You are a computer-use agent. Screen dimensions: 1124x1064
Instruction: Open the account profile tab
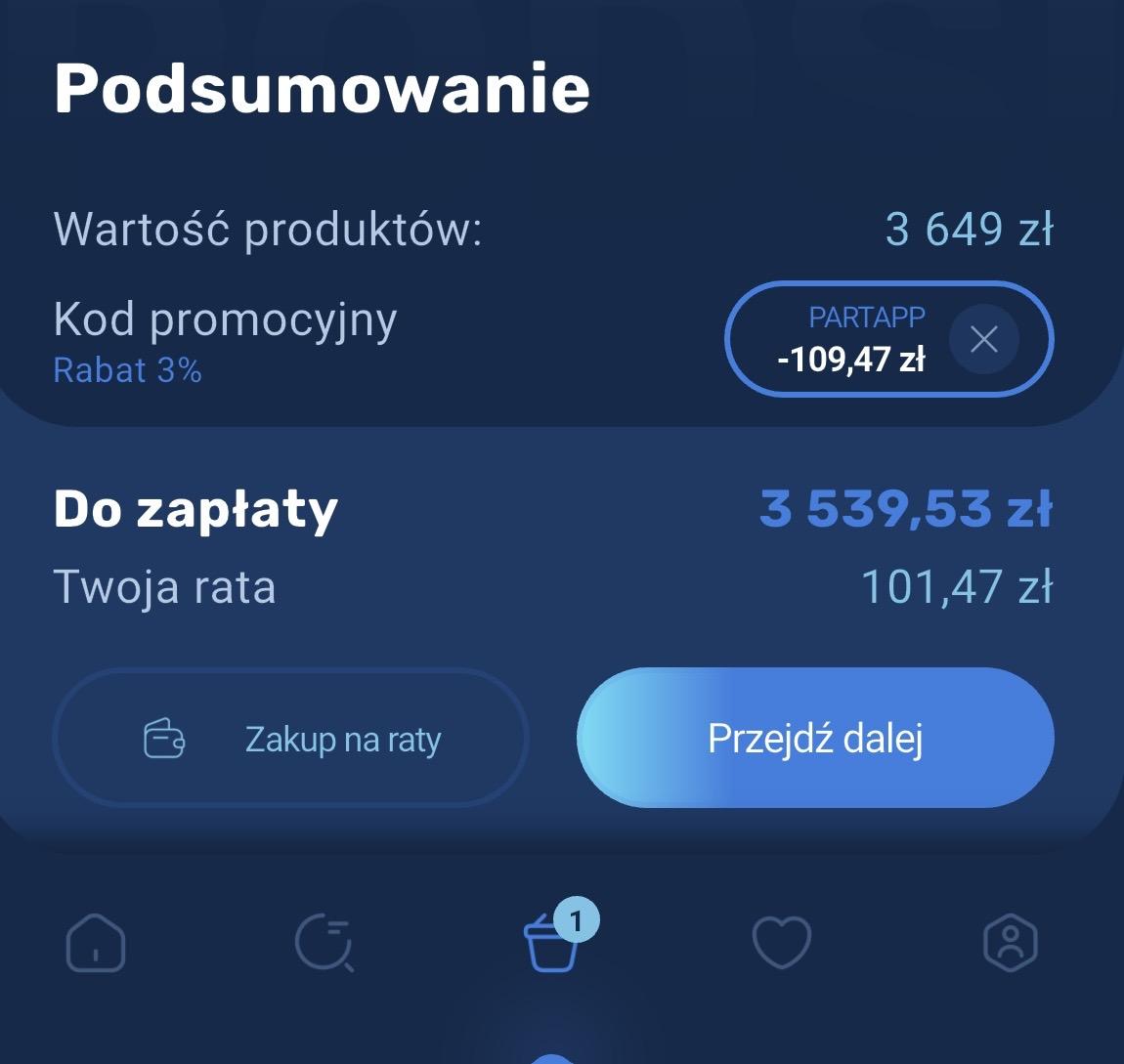click(x=1010, y=943)
